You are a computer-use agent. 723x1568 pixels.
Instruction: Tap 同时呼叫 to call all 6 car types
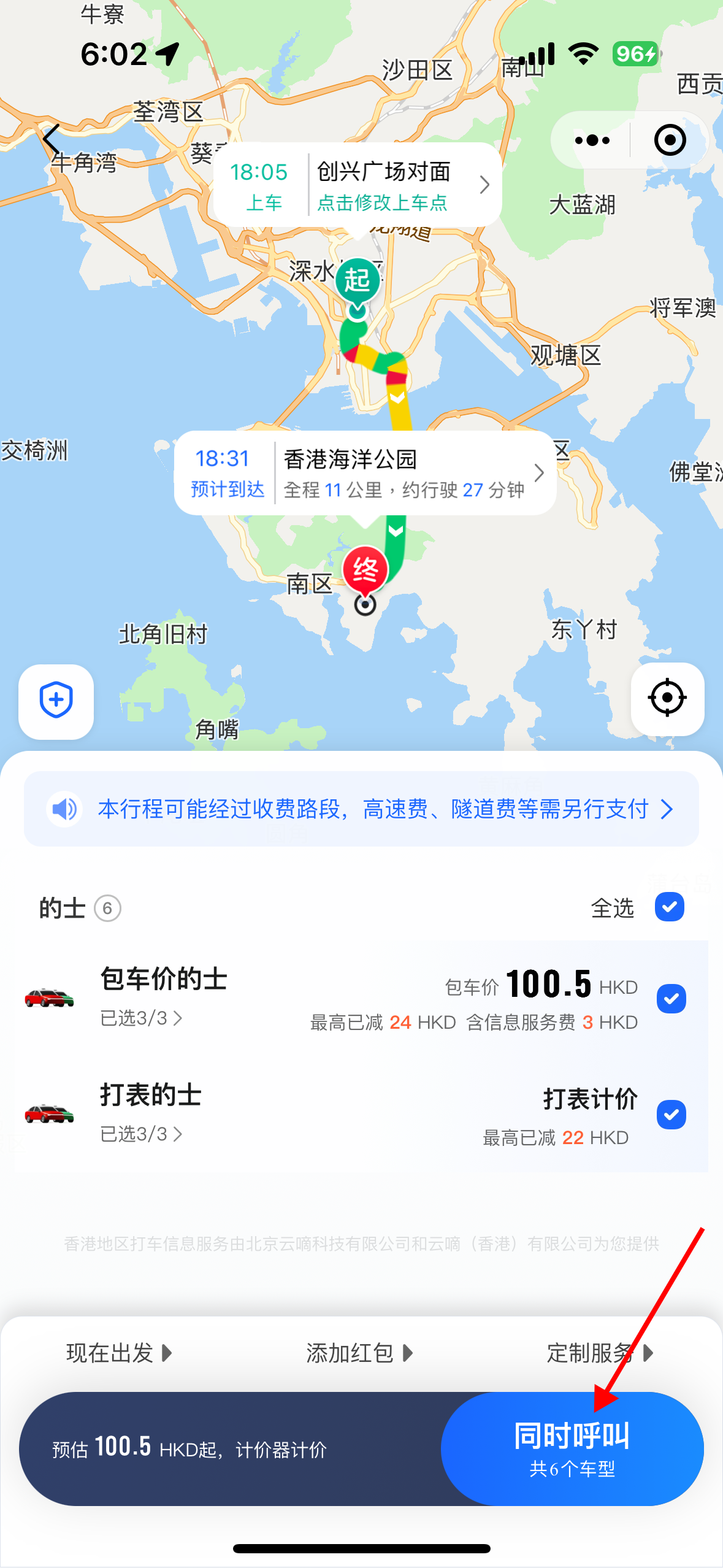coord(572,1448)
